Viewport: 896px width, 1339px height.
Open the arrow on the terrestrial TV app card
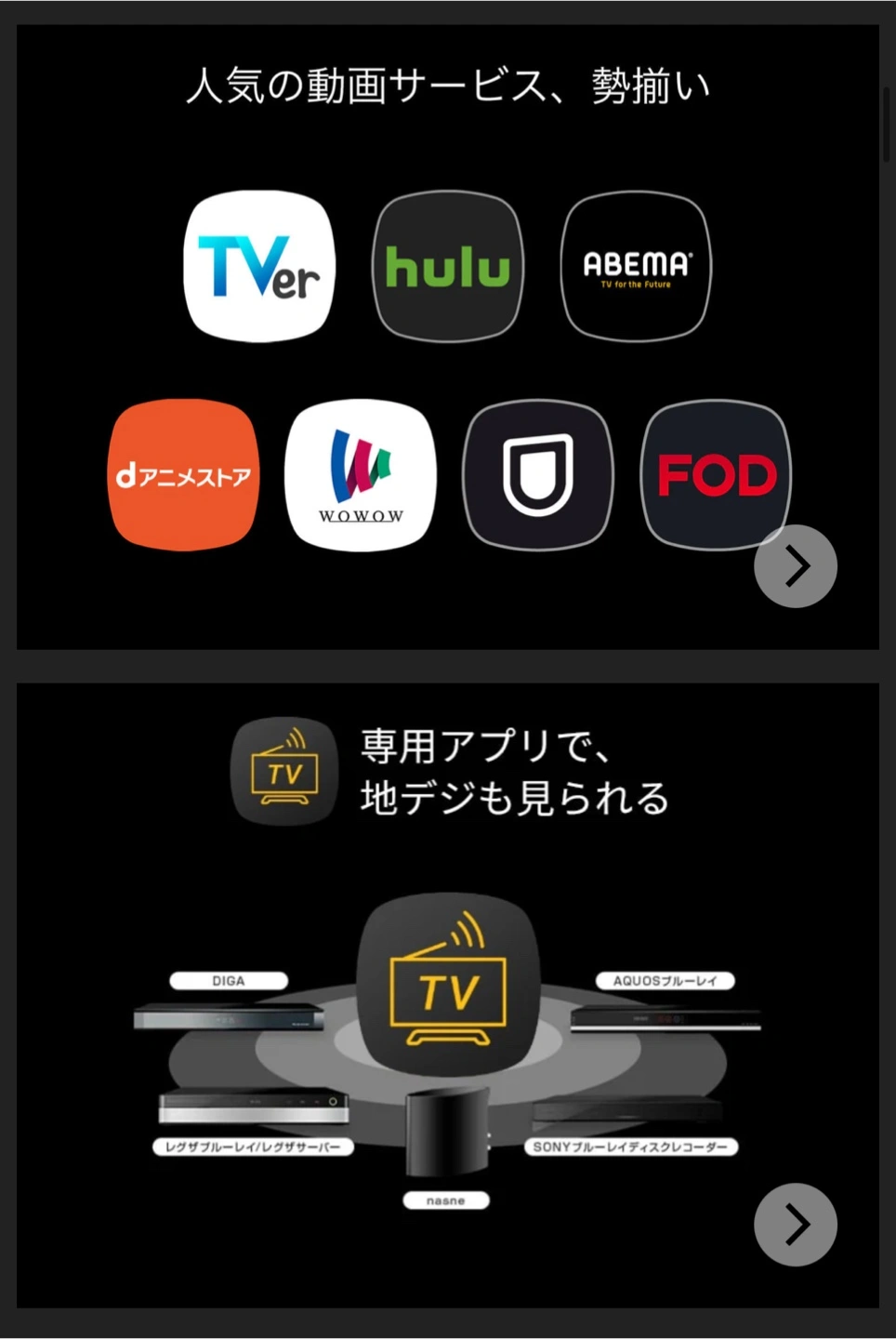click(796, 1225)
